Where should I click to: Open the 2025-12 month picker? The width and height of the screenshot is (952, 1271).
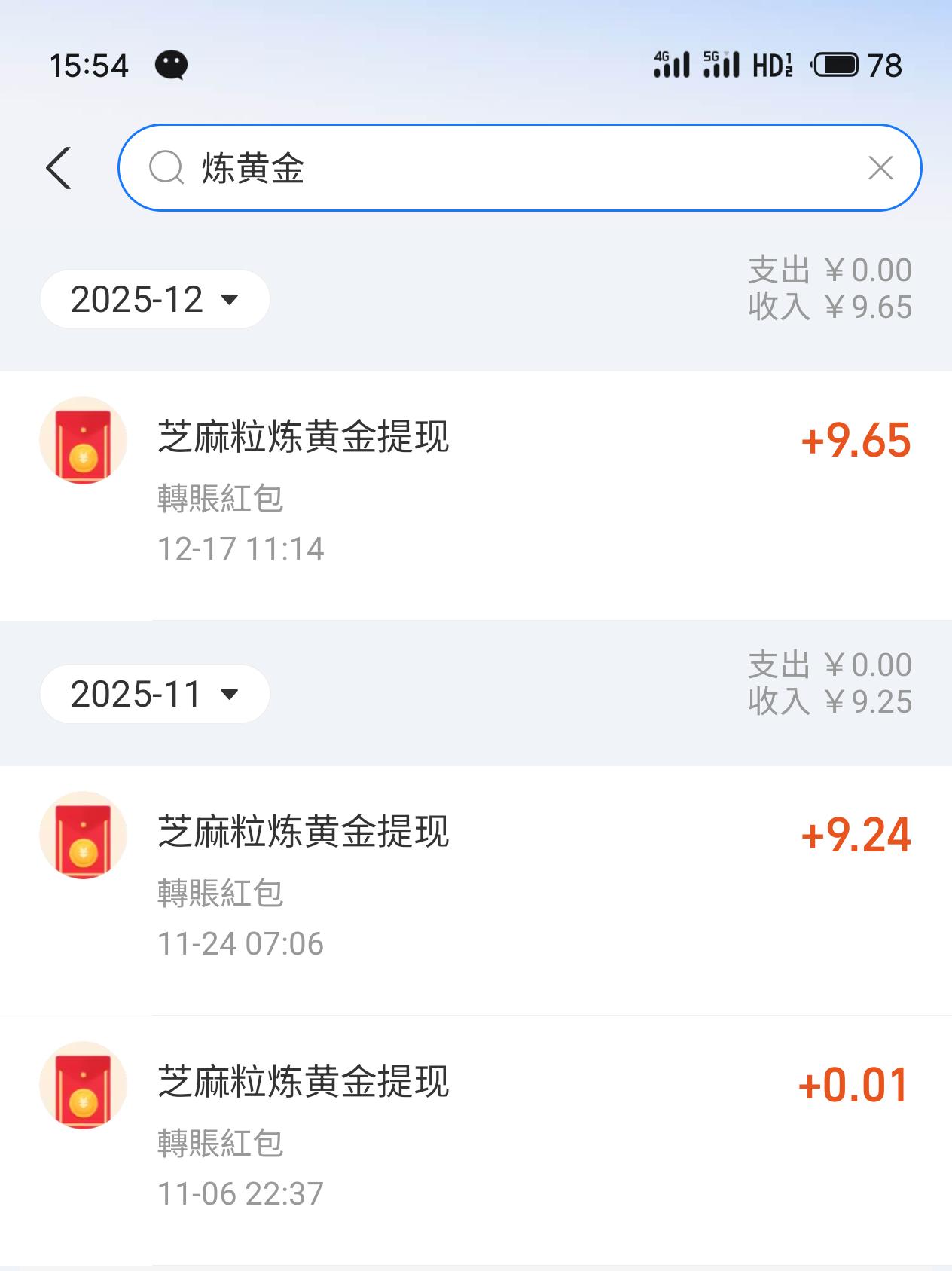pos(154,300)
